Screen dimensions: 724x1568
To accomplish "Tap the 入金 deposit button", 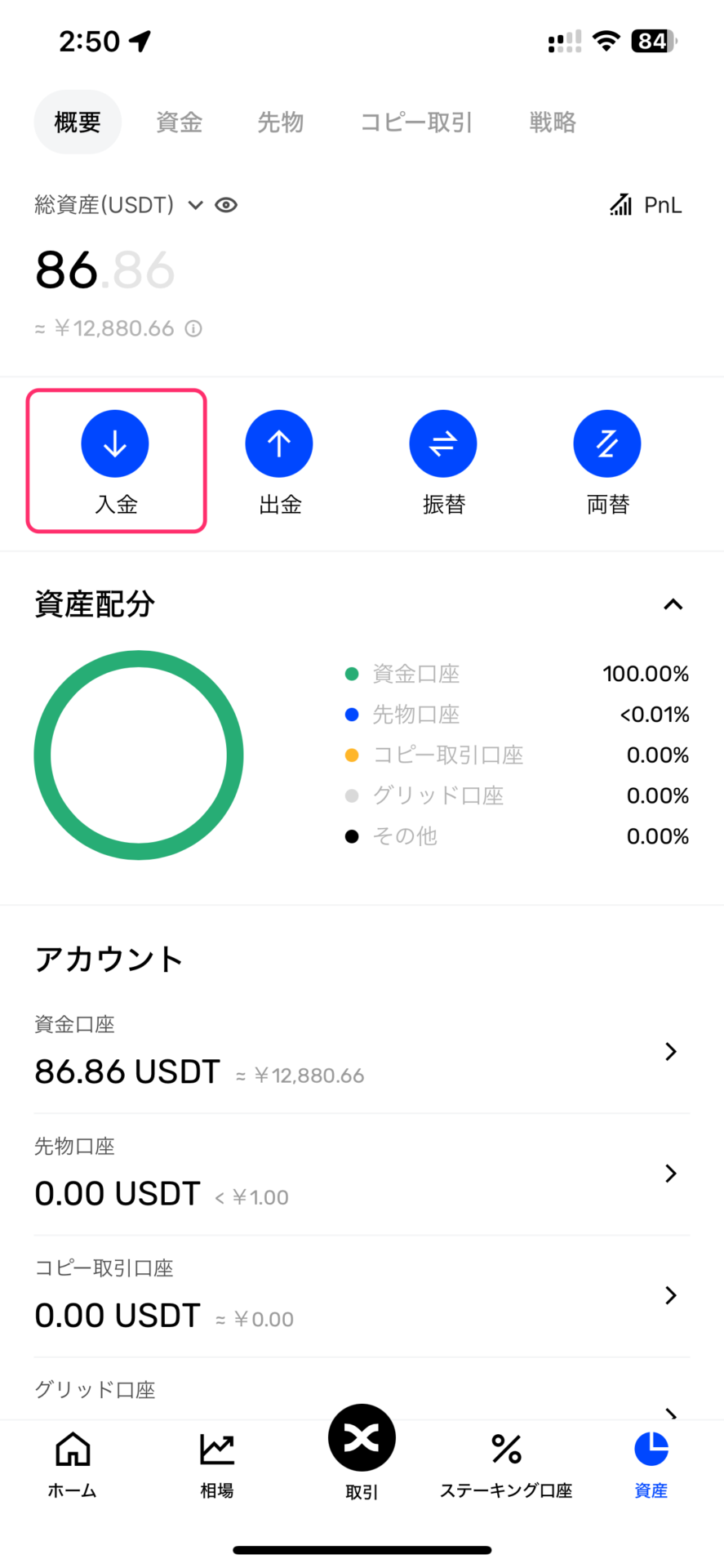I will pos(115,461).
